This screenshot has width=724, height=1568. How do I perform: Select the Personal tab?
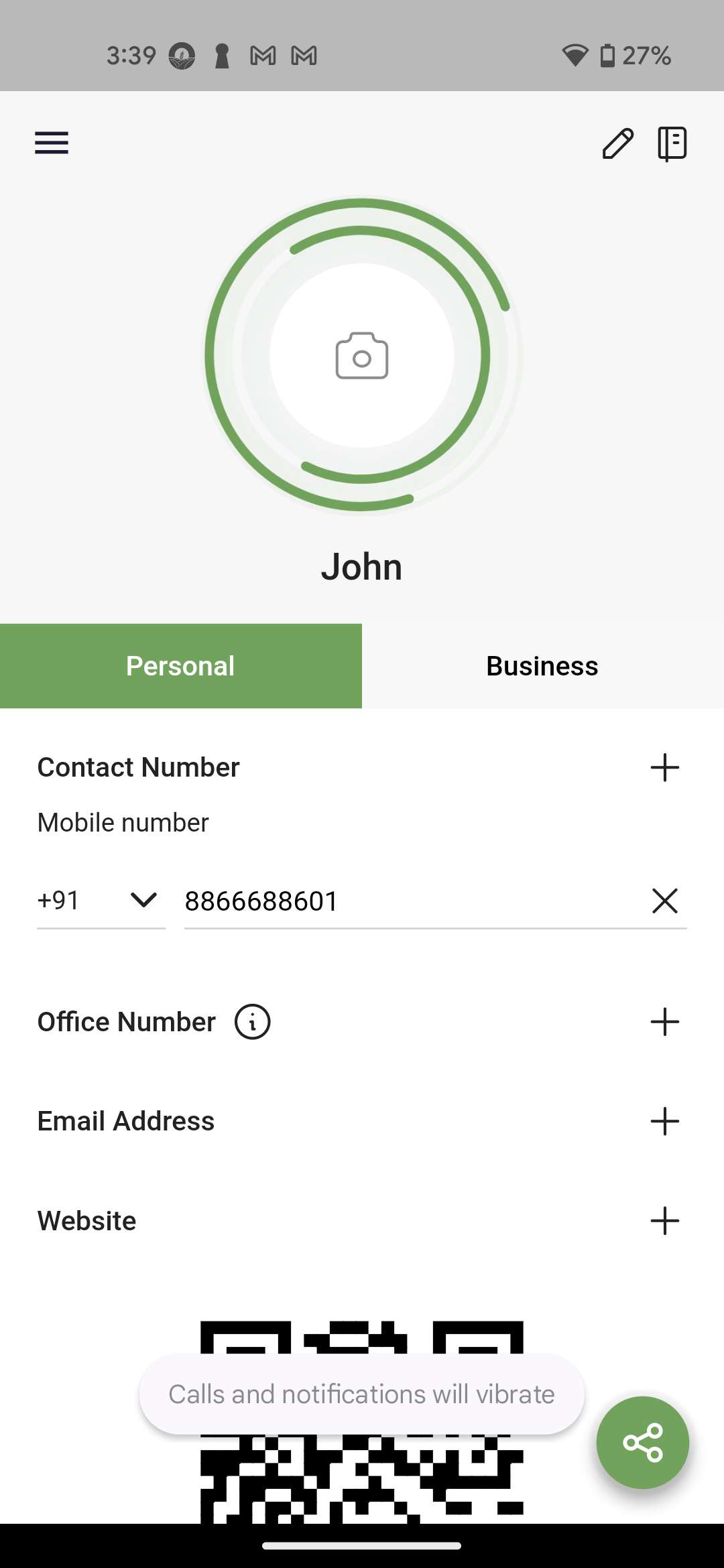(x=180, y=666)
